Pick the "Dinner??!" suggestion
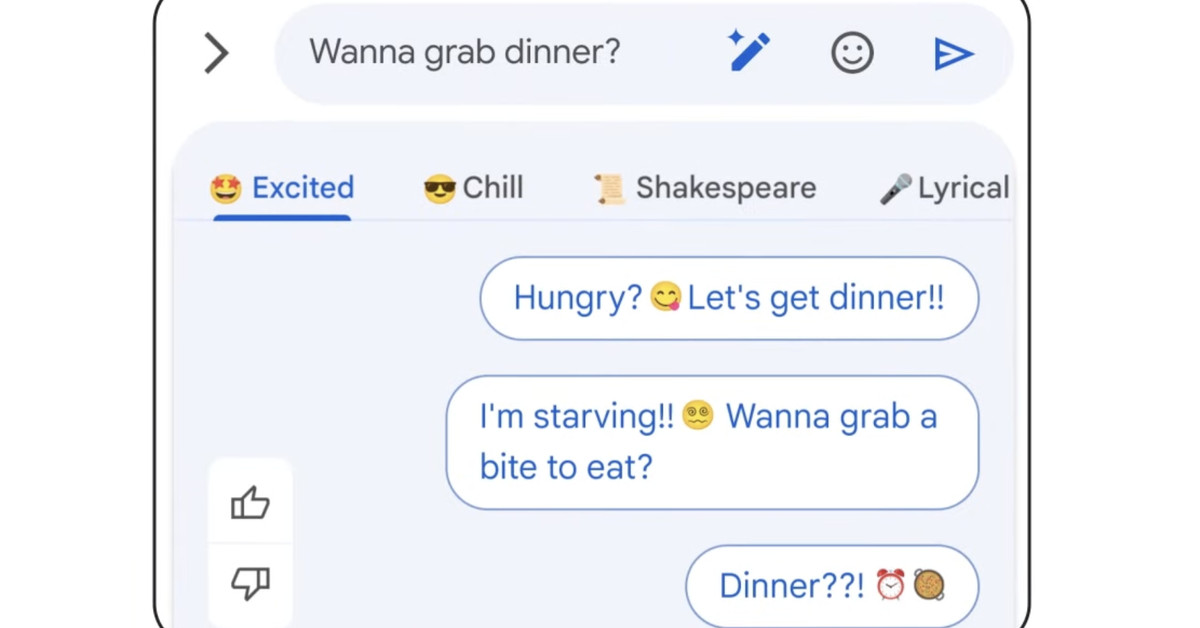 [x=831, y=585]
